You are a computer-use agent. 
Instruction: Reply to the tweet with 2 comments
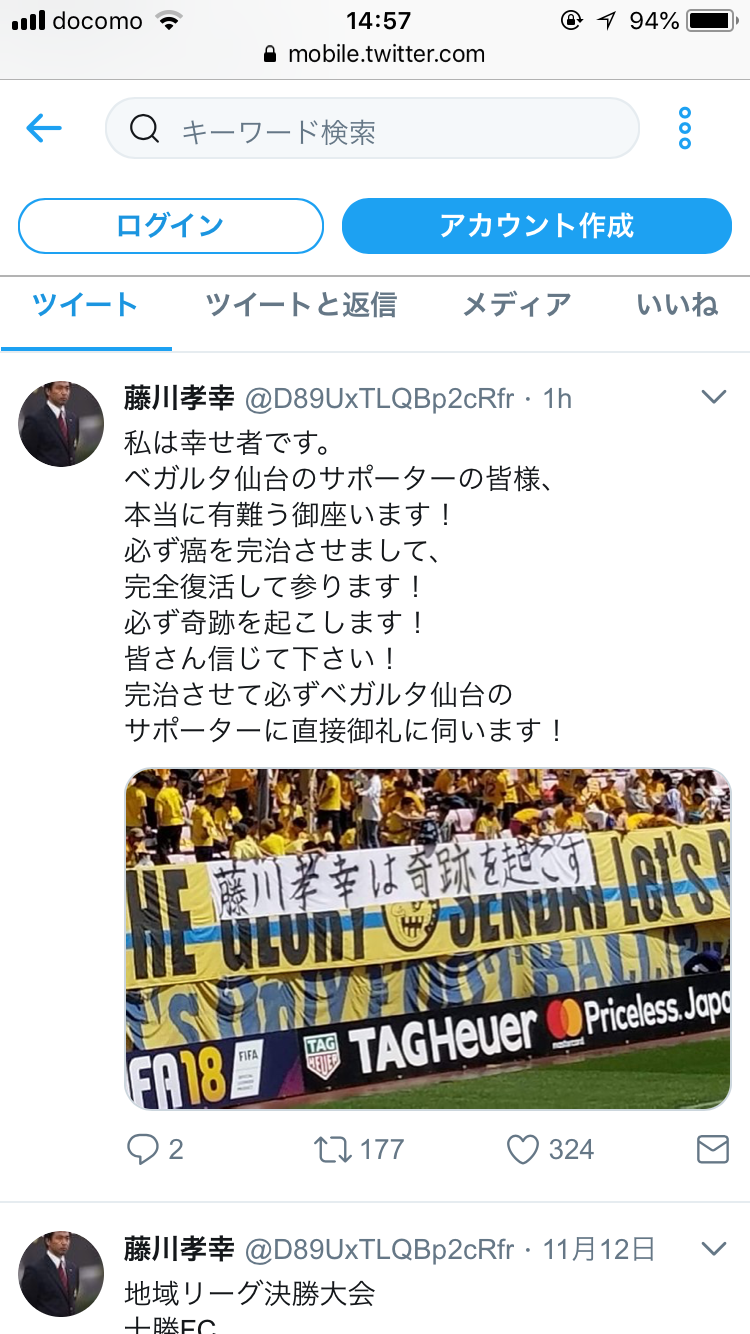pos(155,1150)
